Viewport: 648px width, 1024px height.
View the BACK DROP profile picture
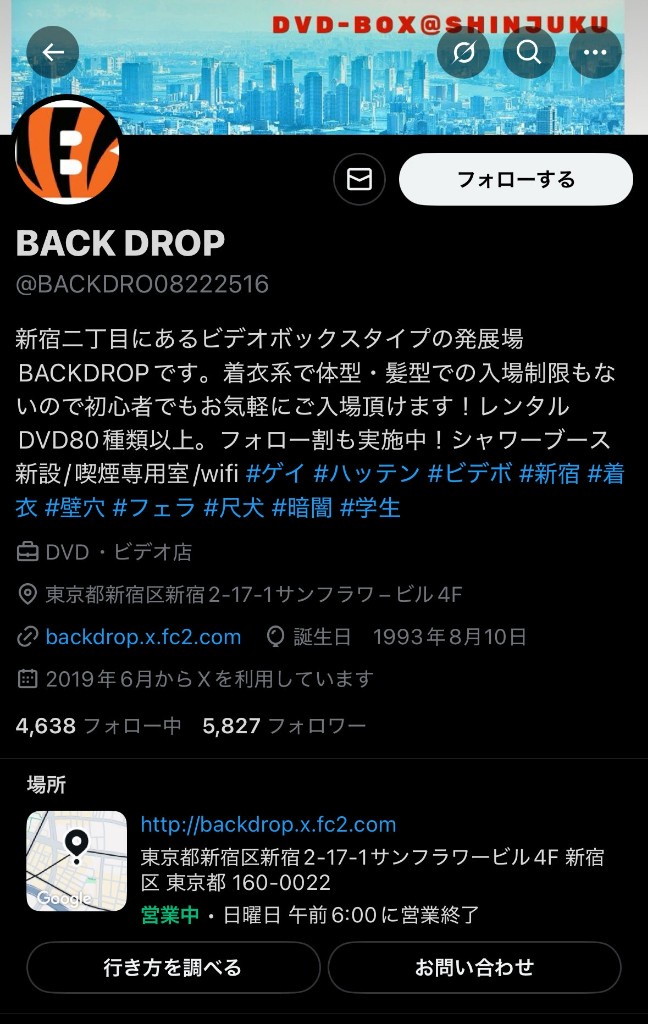[x=68, y=150]
